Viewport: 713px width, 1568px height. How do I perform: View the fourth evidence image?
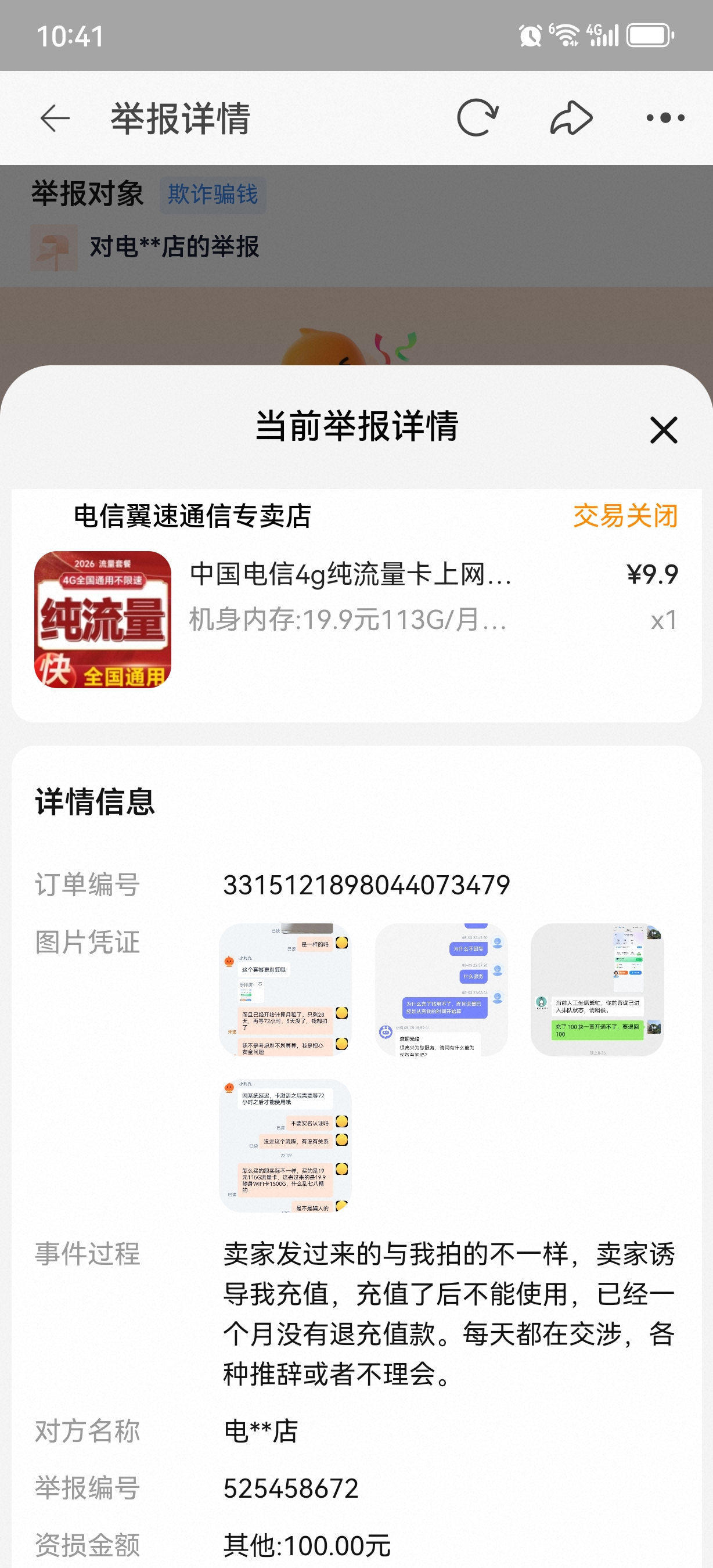285,1145
